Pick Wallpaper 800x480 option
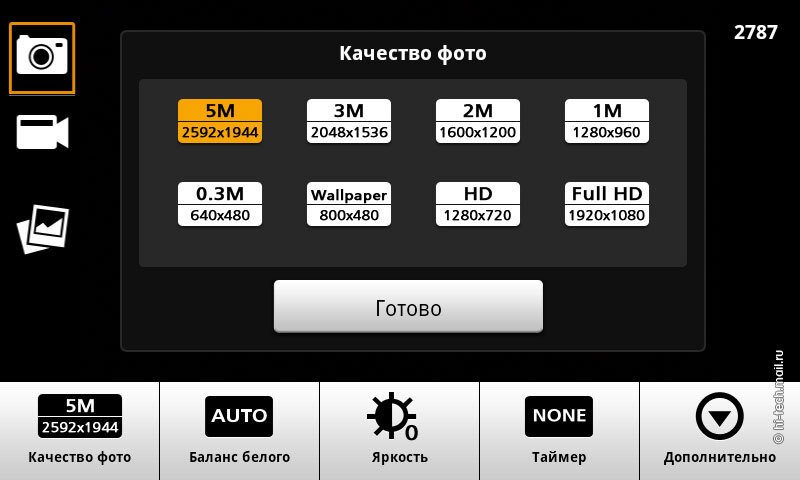Image resolution: width=800 pixels, height=480 pixels. tap(348, 204)
